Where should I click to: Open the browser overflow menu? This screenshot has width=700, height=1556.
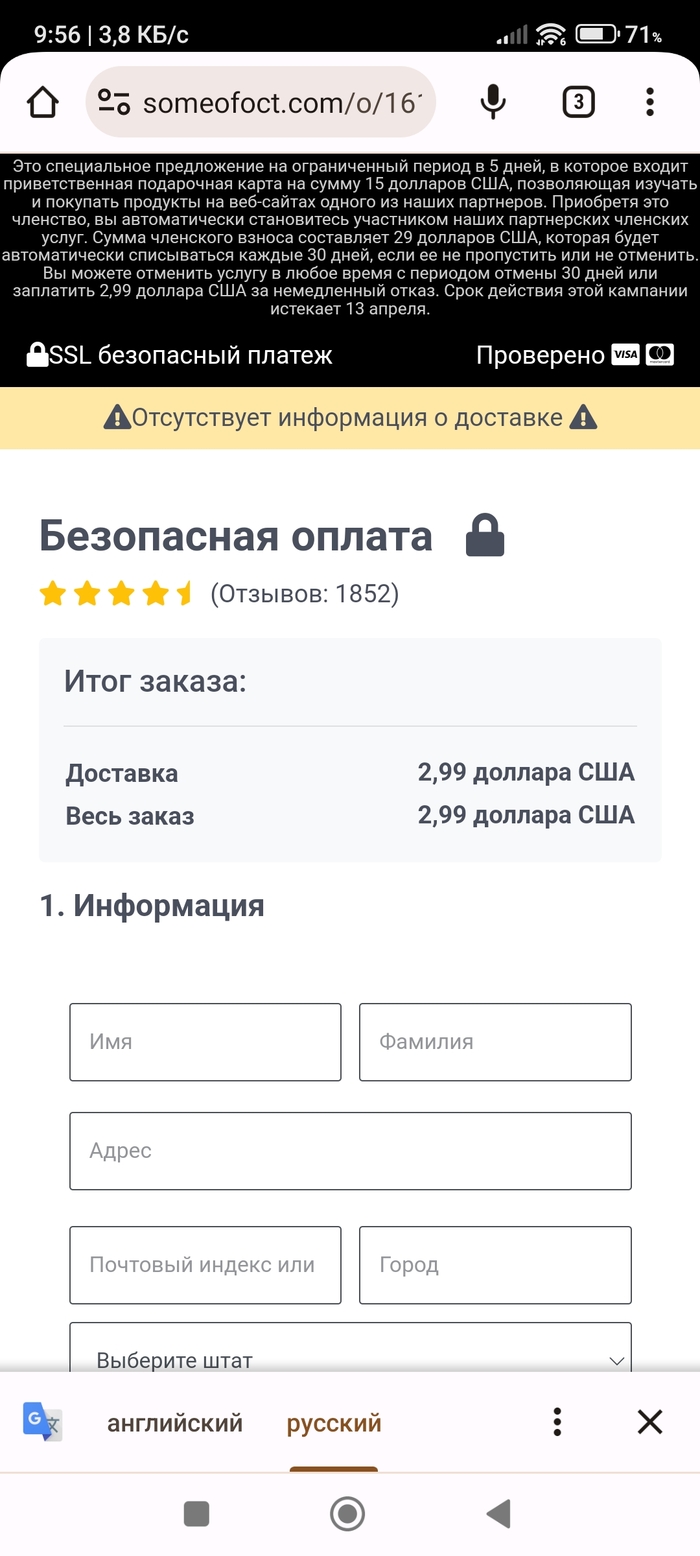pos(650,102)
